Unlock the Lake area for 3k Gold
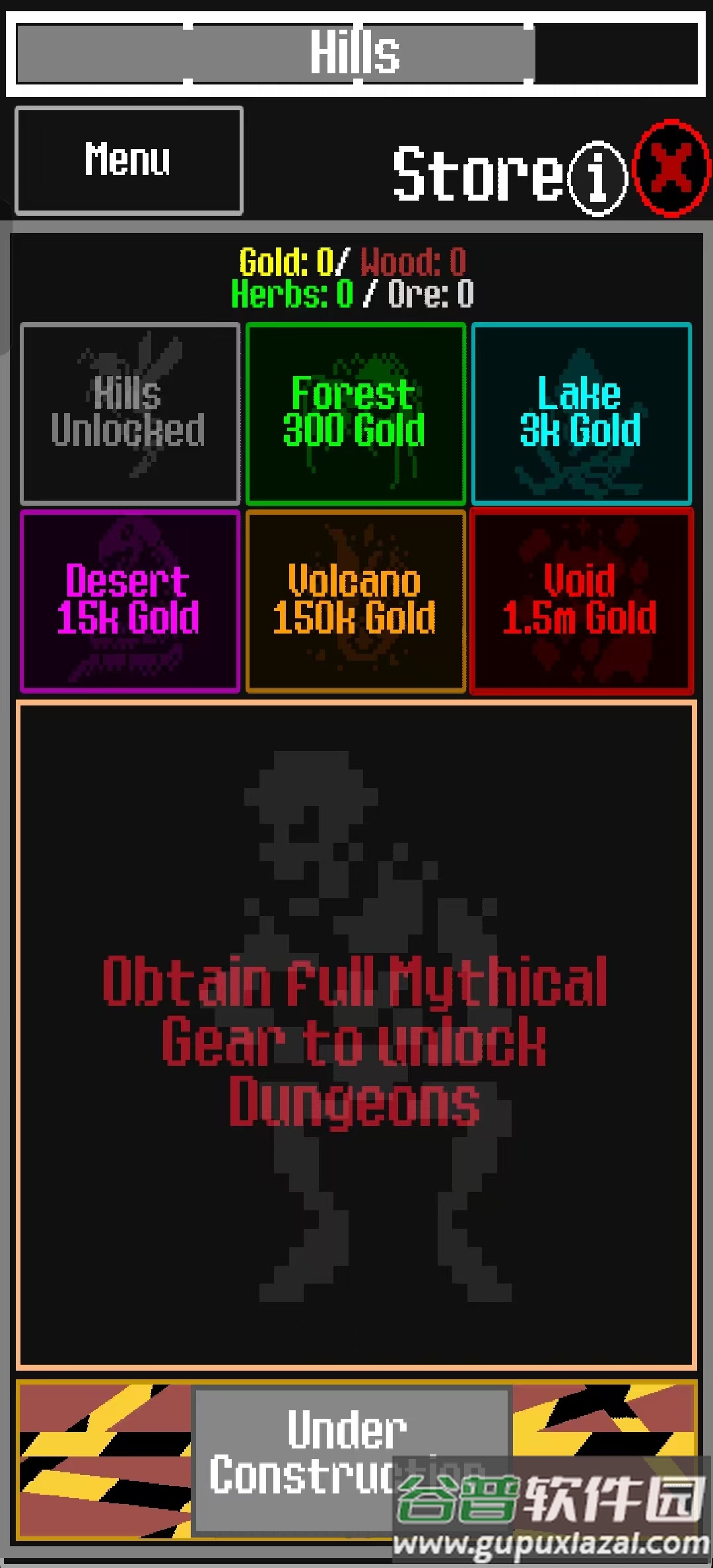Screen dimensions: 713x1568 pos(581,414)
